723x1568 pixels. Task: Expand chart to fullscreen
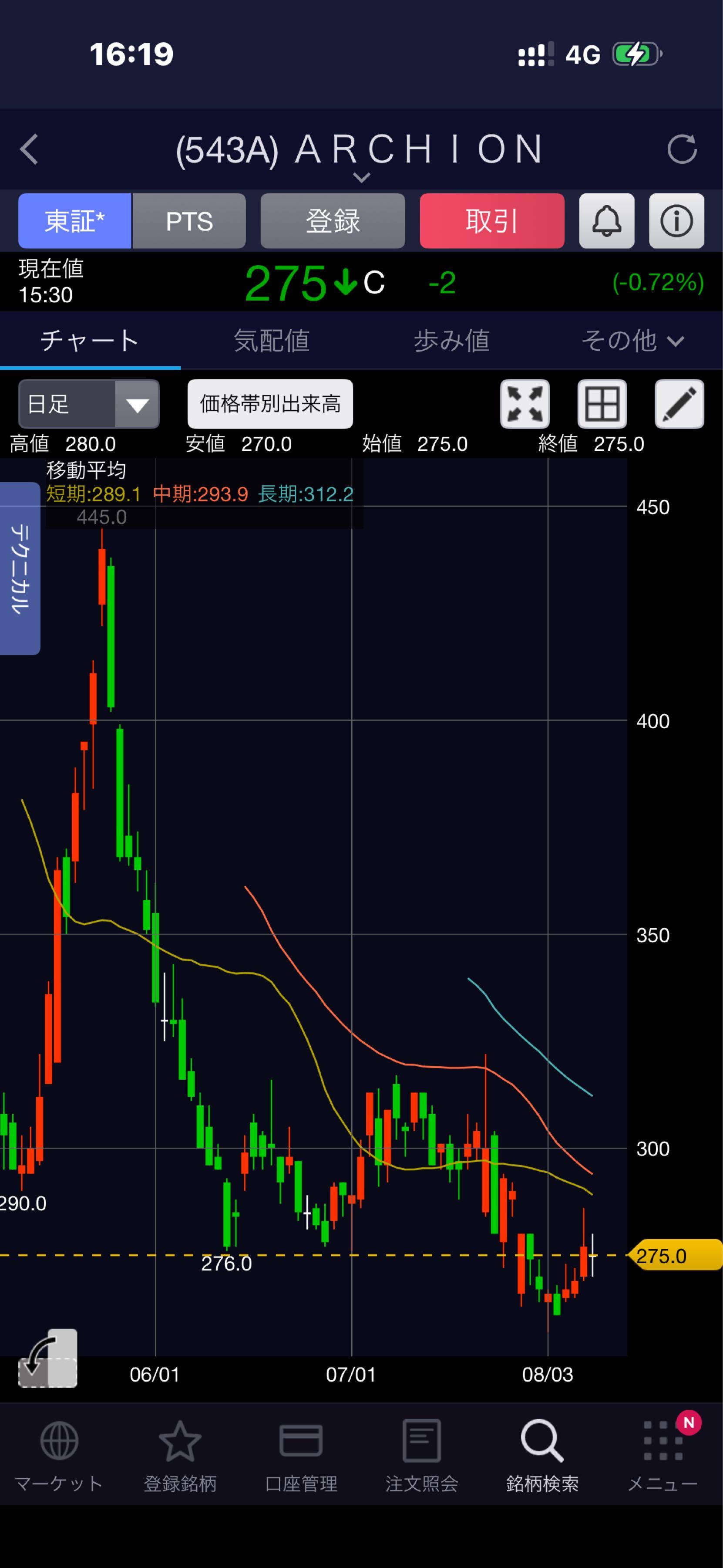click(x=525, y=404)
